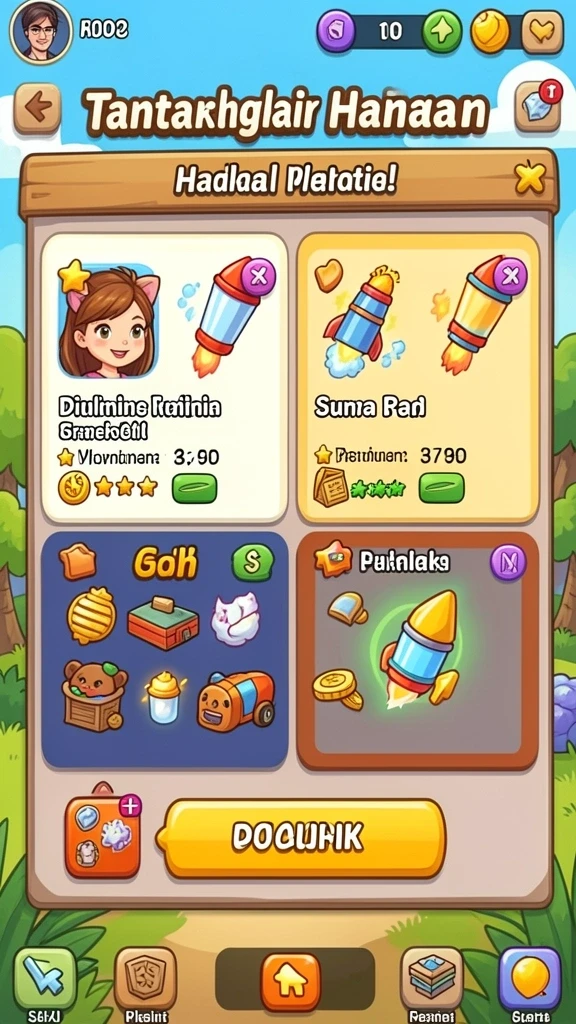Tap the green button on Sunna Rad card
The height and width of the screenshot is (1024, 576).
tap(441, 488)
